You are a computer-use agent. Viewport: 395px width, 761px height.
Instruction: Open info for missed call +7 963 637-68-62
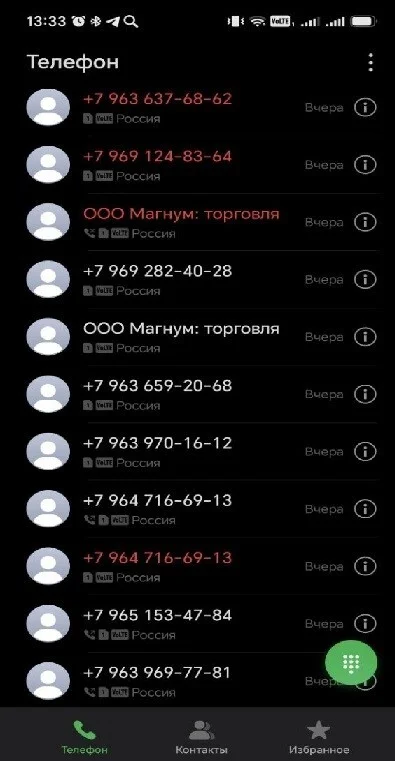tap(365, 108)
